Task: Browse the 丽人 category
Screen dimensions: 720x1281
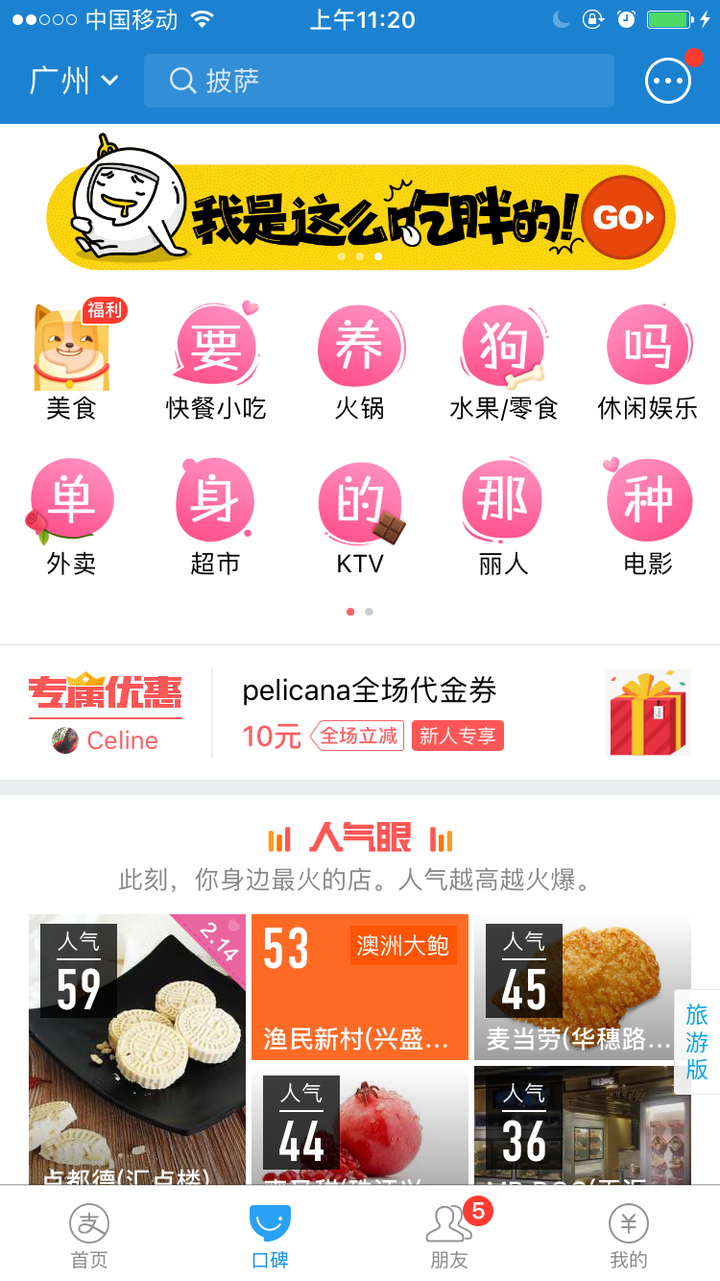Action: tap(503, 517)
